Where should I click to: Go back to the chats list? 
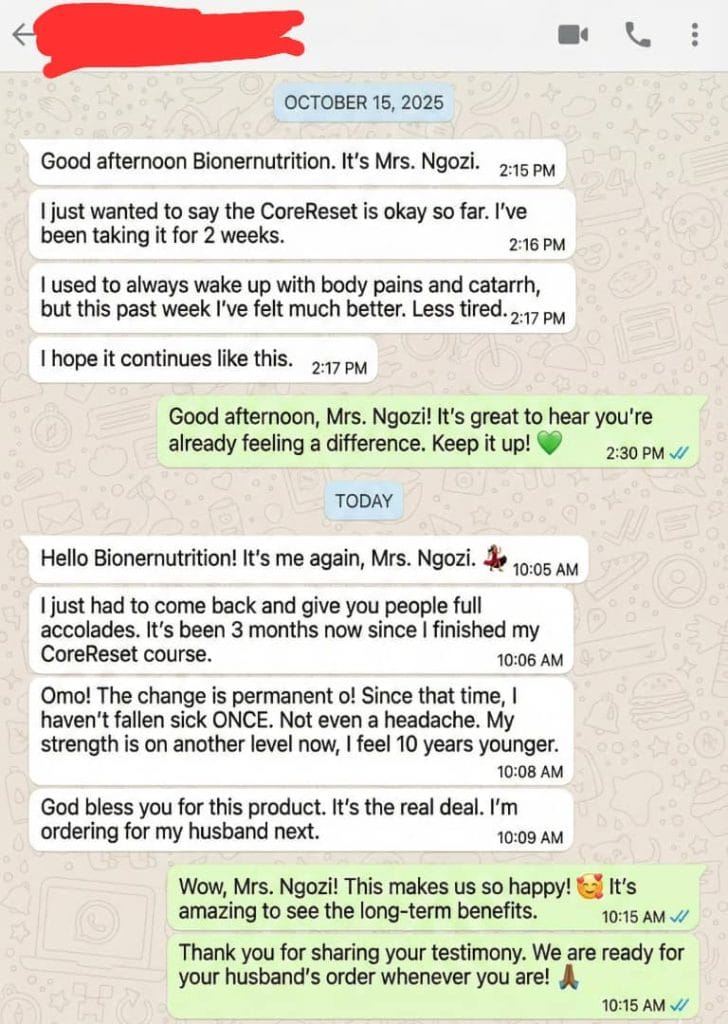pyautogui.click(x=24, y=35)
